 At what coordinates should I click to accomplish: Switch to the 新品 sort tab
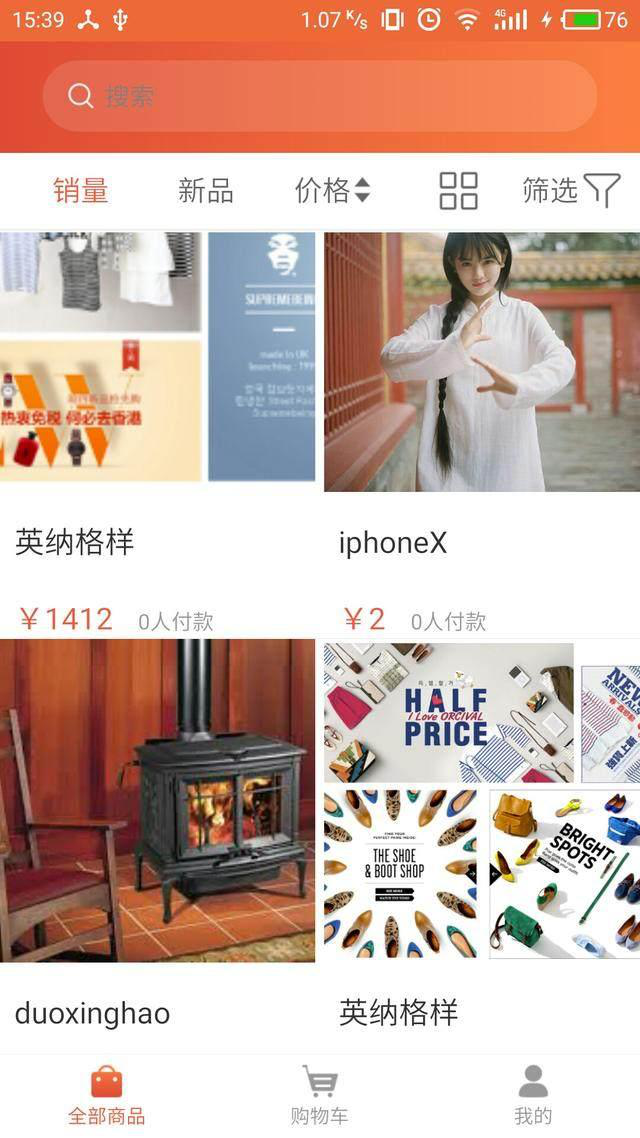205,190
